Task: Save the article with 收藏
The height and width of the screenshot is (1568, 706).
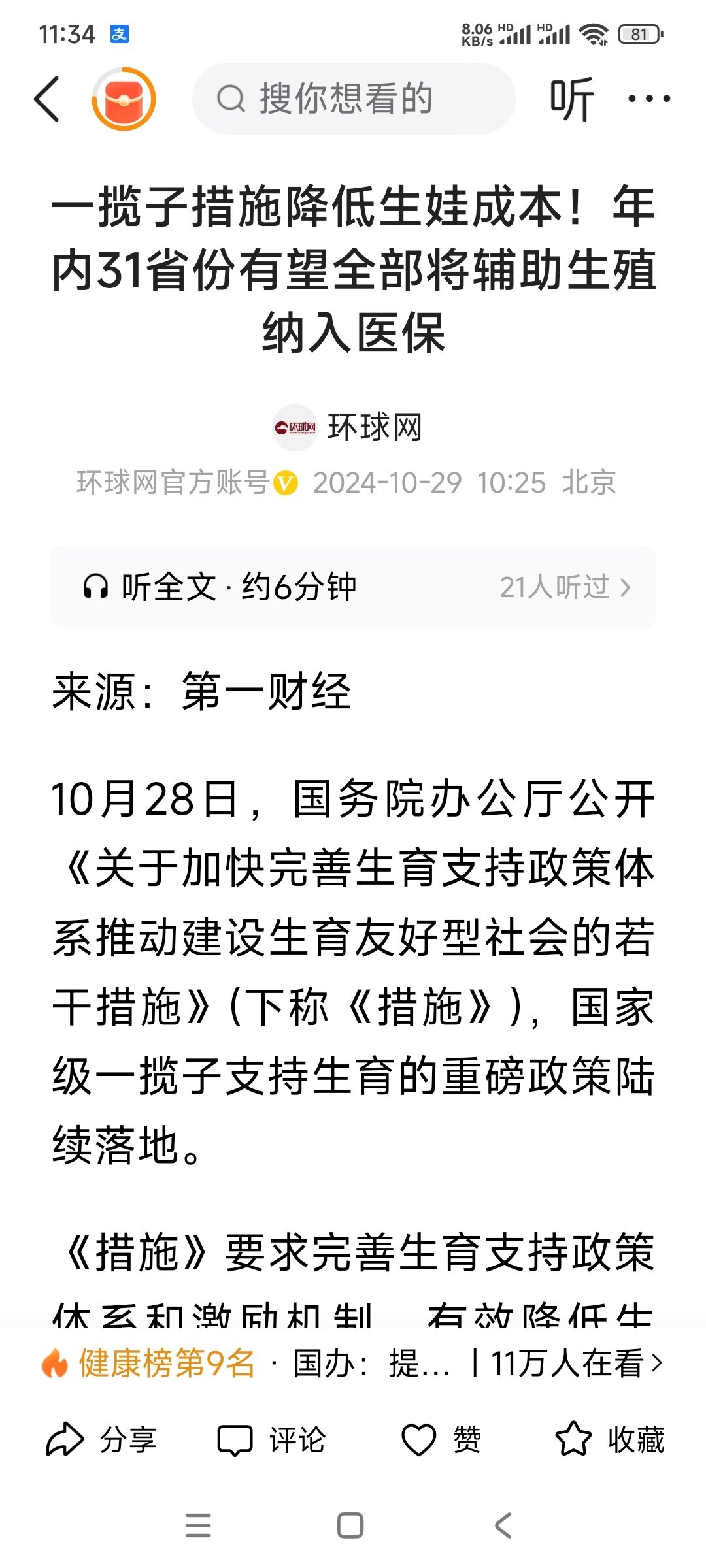Action: coord(609,1439)
